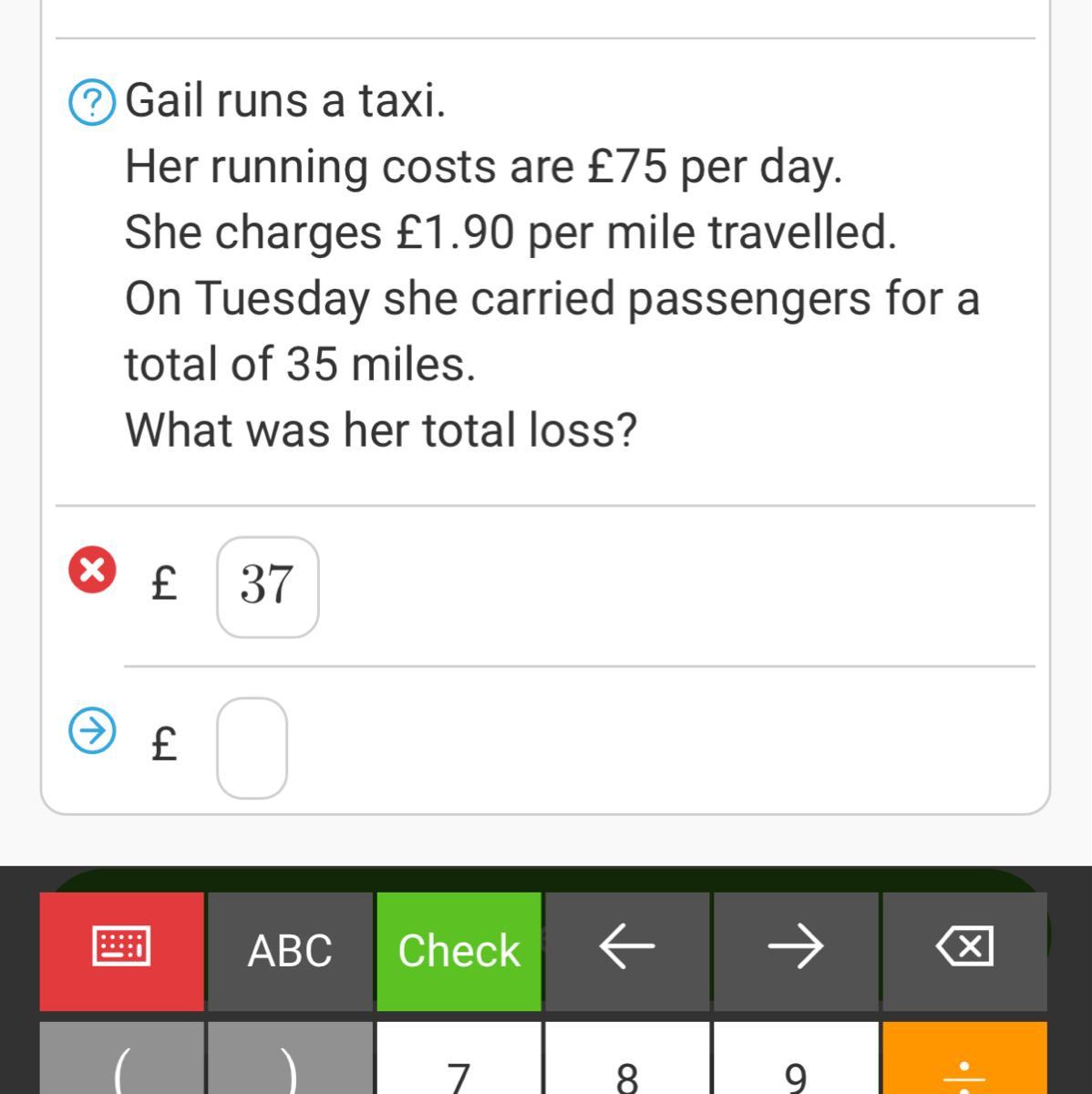Screen dimensions: 1092x1094
Task: Move cursor right with arrow key
Action: pyautogui.click(x=796, y=948)
